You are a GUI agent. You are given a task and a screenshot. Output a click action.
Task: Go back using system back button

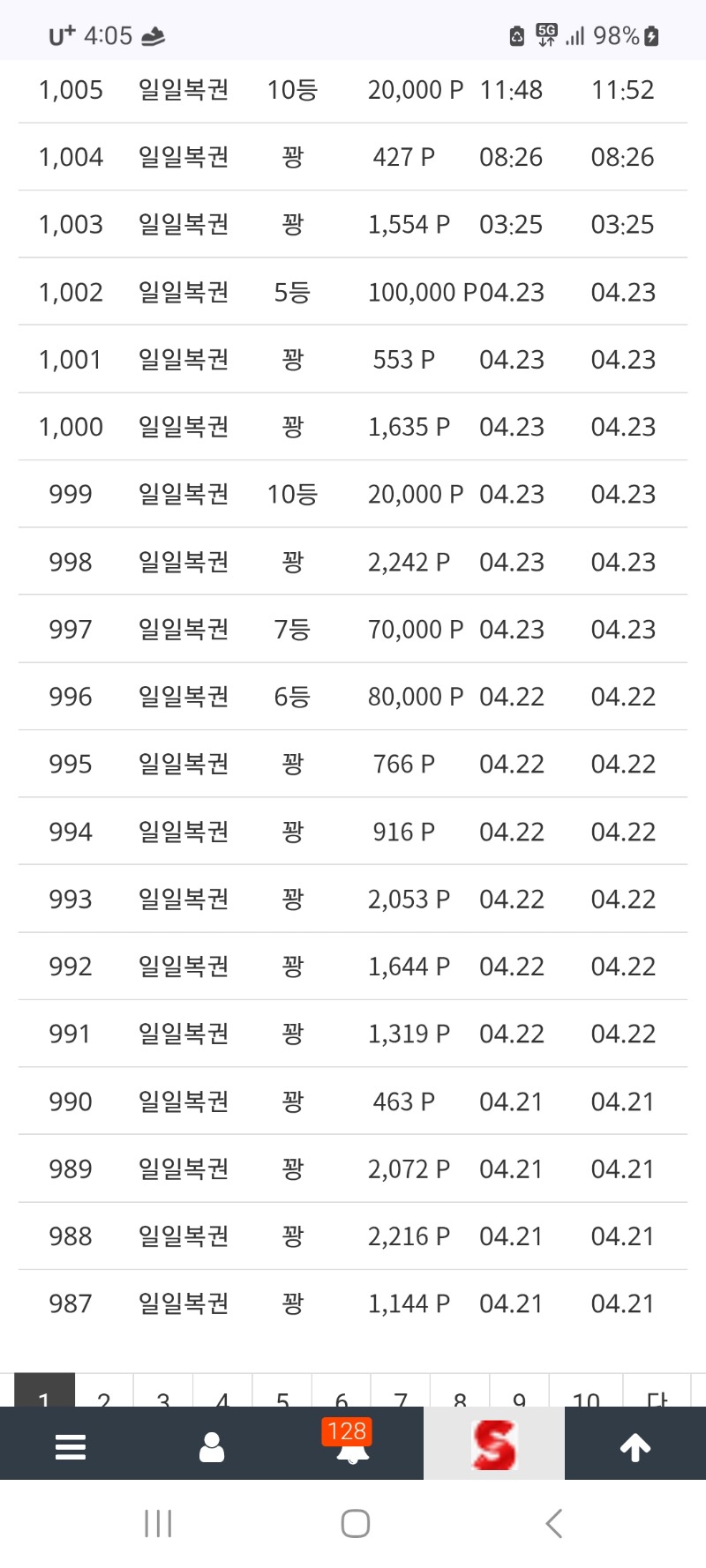553,1523
